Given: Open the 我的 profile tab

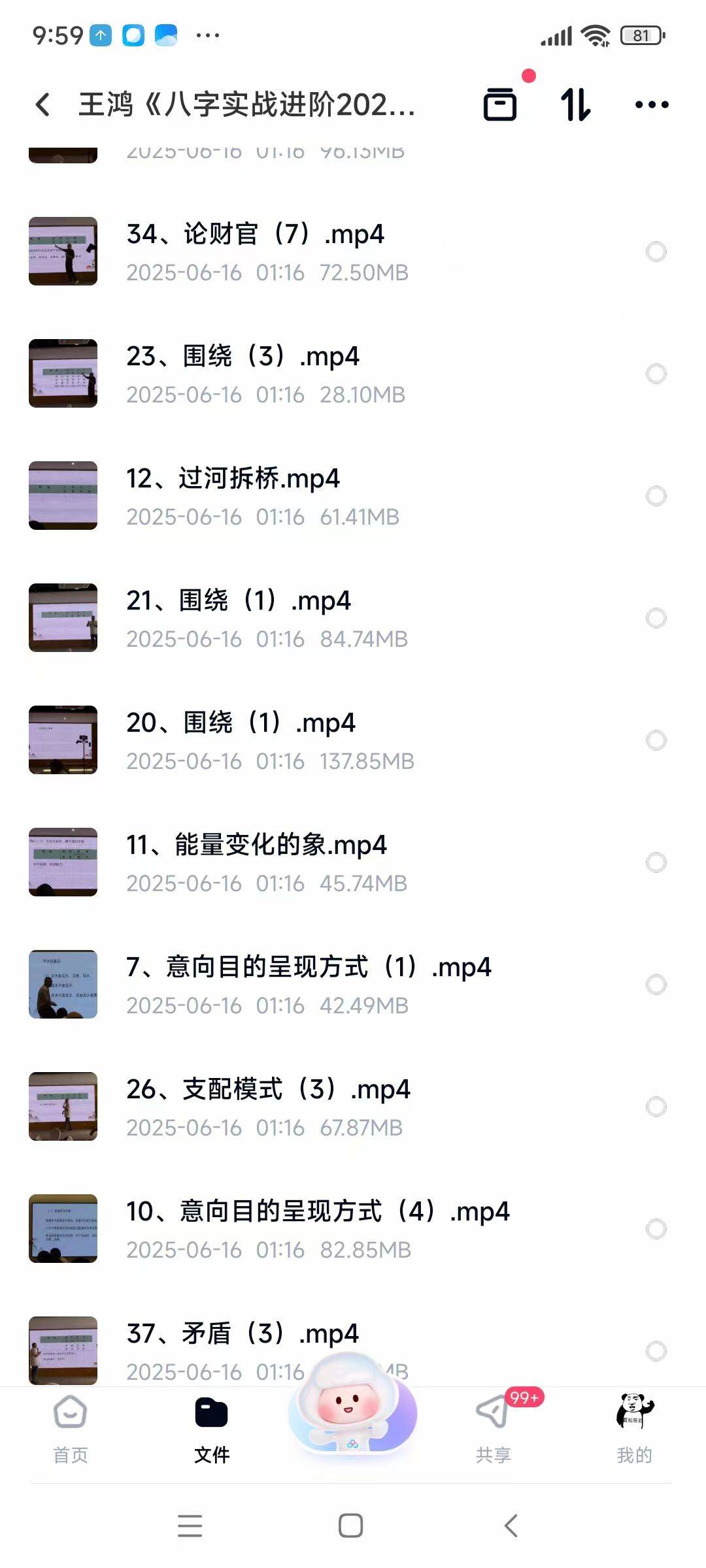Looking at the screenshot, I should 634,1429.
